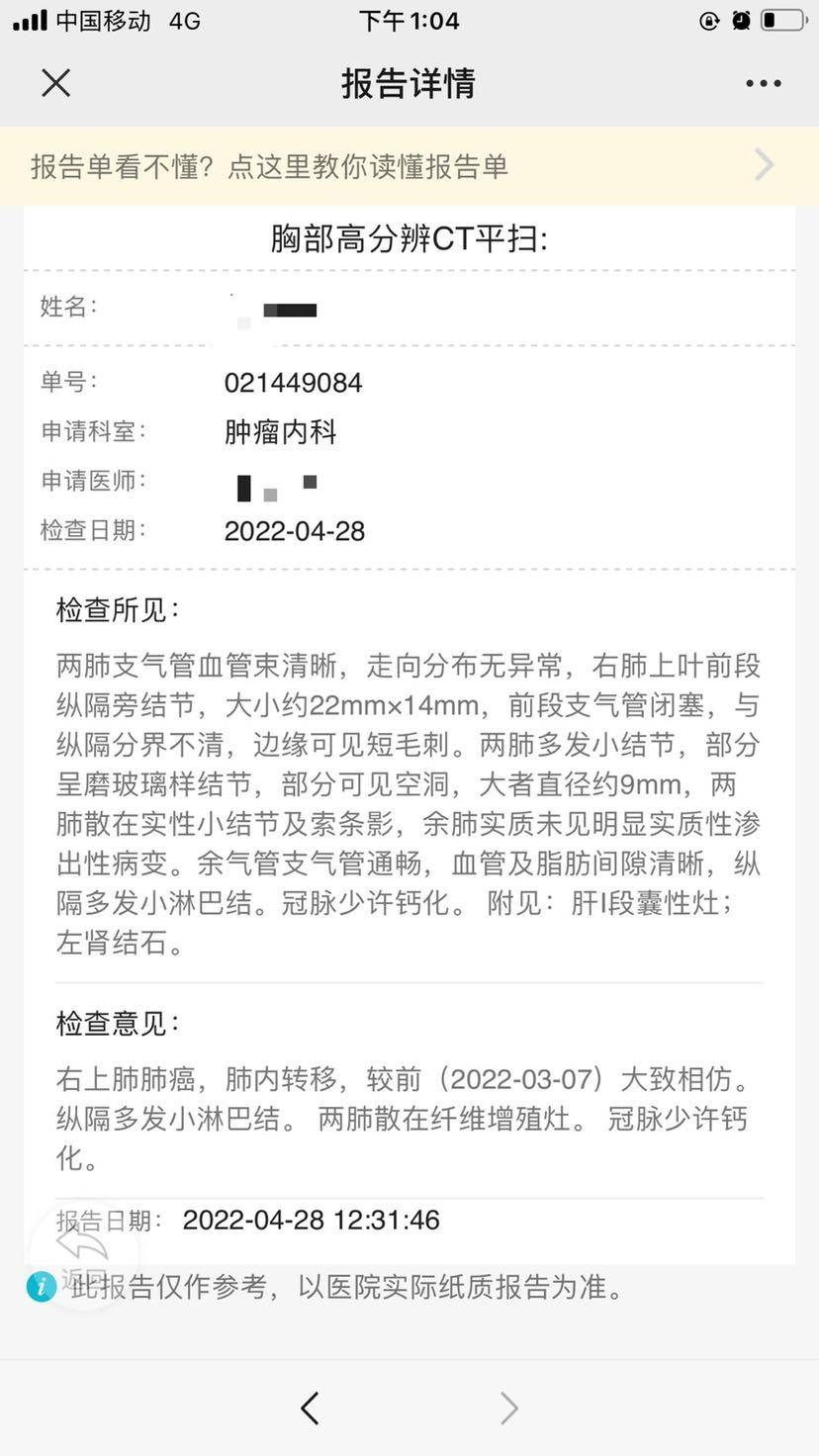Open the three-dot more options menu
Screen dimensions: 819x1456
[763, 84]
